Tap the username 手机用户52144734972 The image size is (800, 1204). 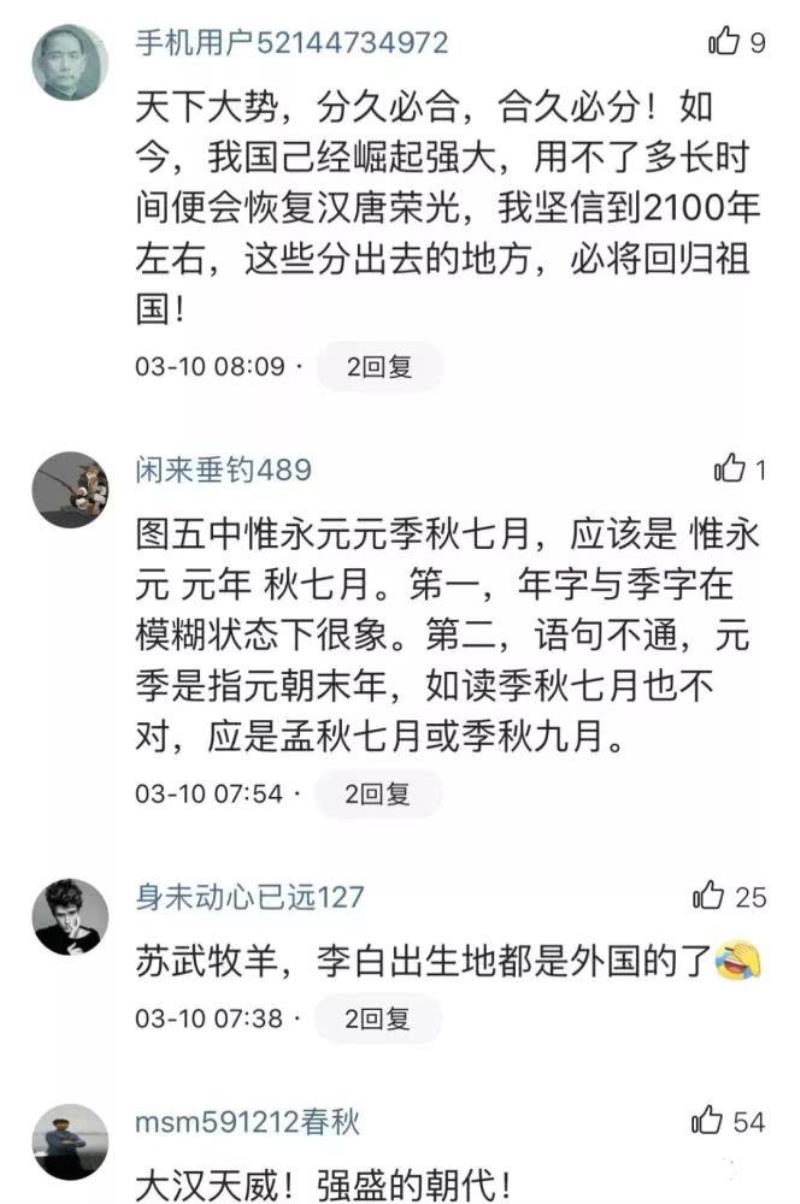291,43
